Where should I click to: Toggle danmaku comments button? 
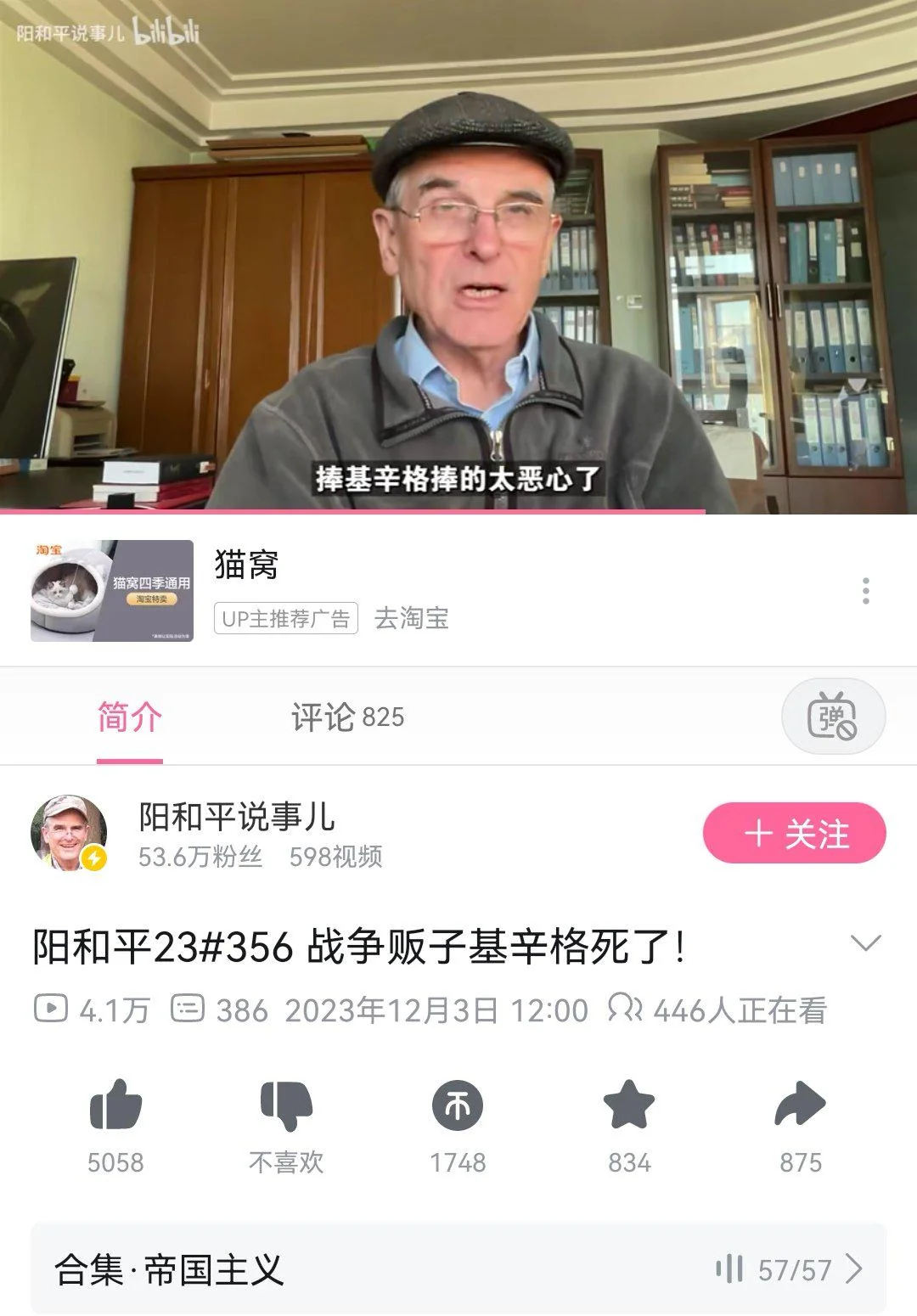[x=832, y=717]
